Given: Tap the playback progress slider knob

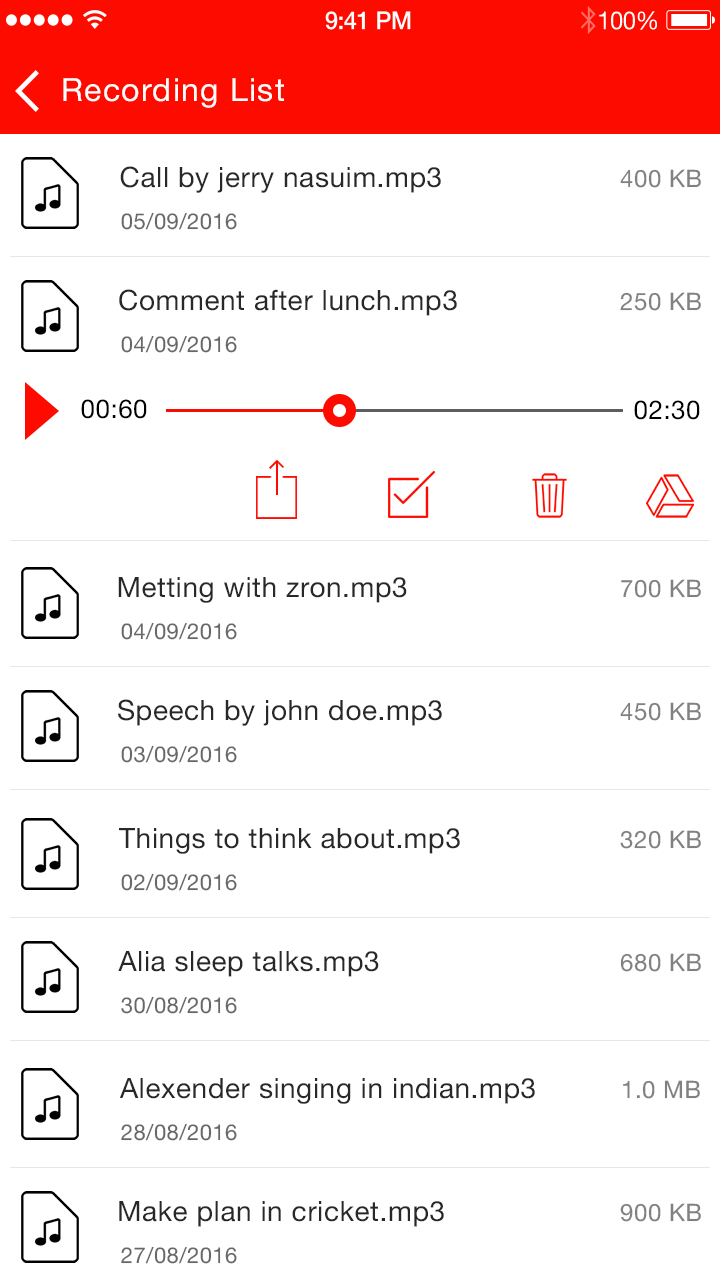Looking at the screenshot, I should click(x=340, y=410).
